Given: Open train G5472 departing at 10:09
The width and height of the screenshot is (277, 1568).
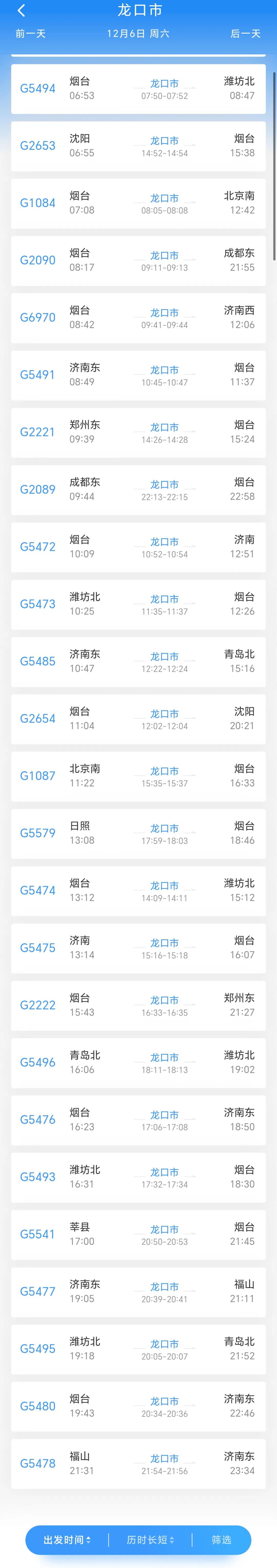Looking at the screenshot, I should [138, 547].
